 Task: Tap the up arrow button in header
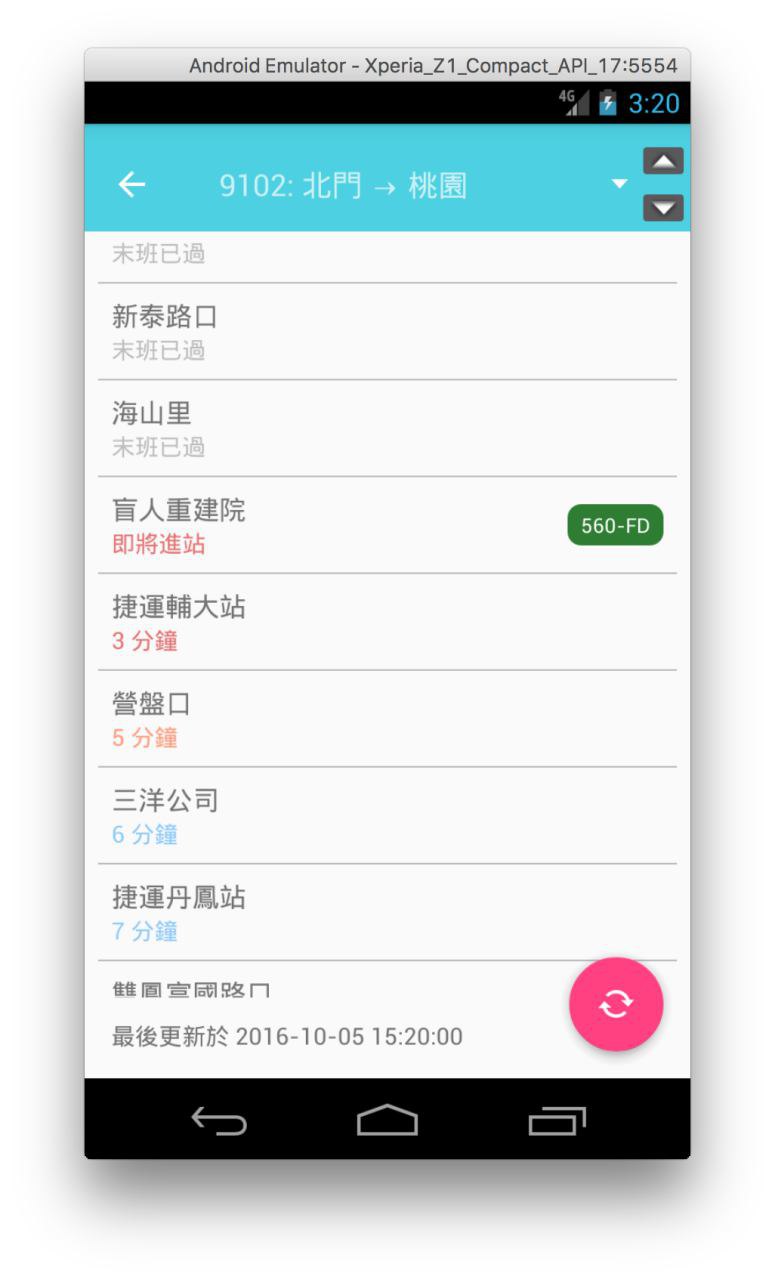(662, 161)
